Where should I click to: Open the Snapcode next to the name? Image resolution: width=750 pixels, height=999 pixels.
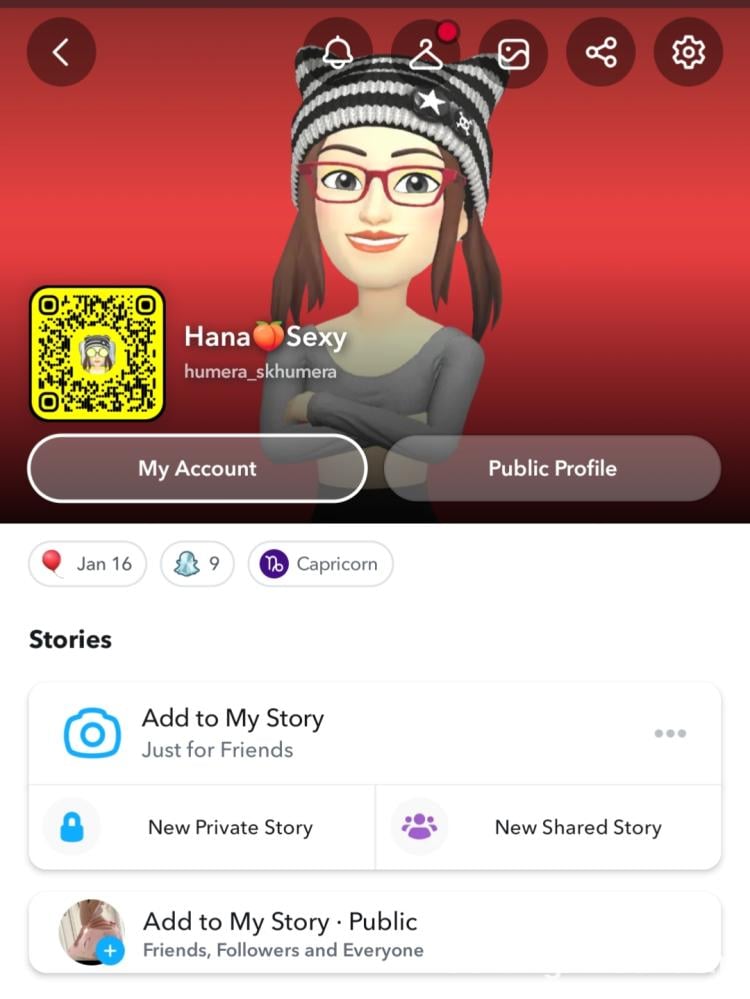pos(97,353)
